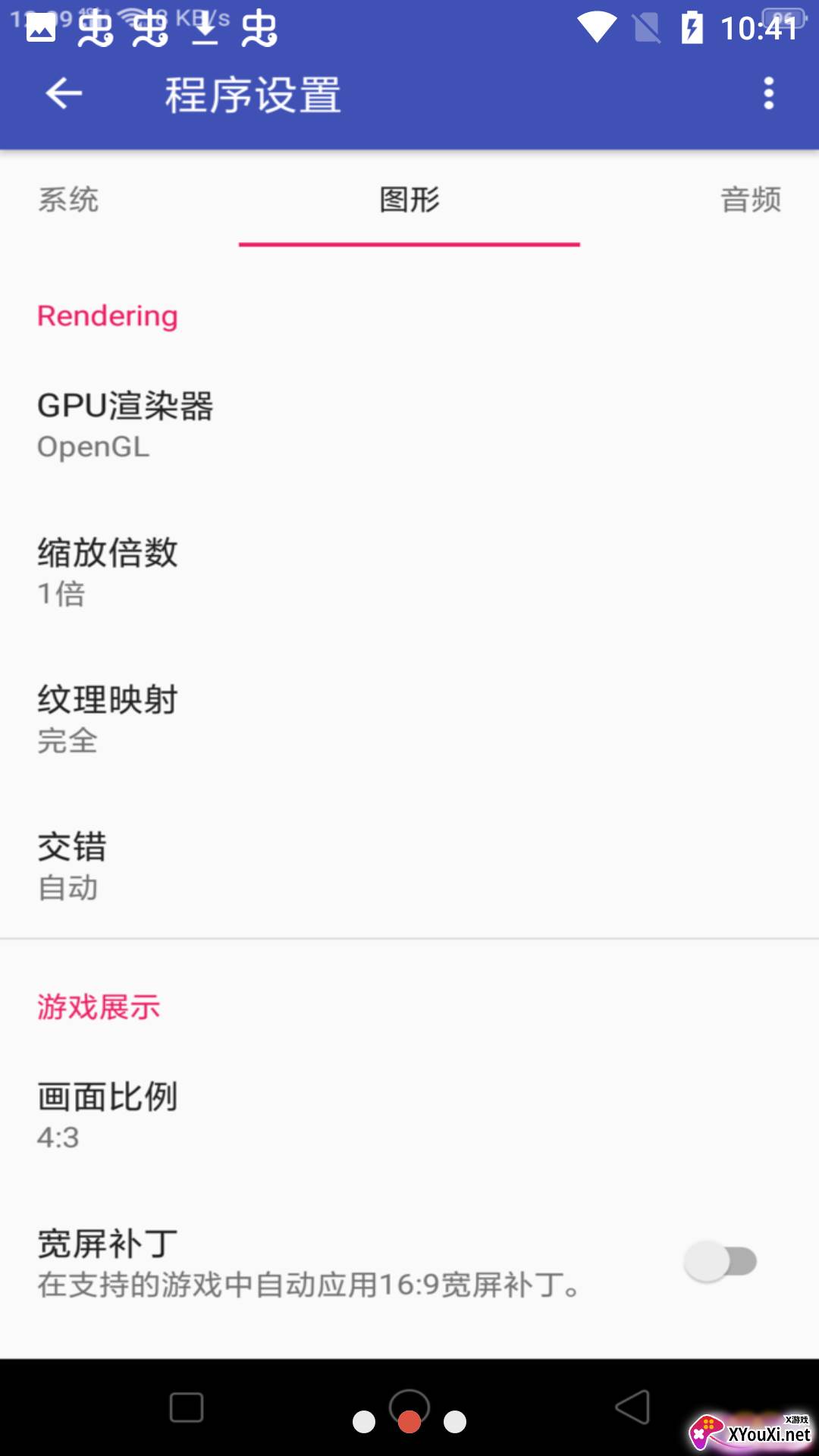Enable the 宽屏补丁 switch
This screenshot has height=1456, width=819.
(x=720, y=1262)
